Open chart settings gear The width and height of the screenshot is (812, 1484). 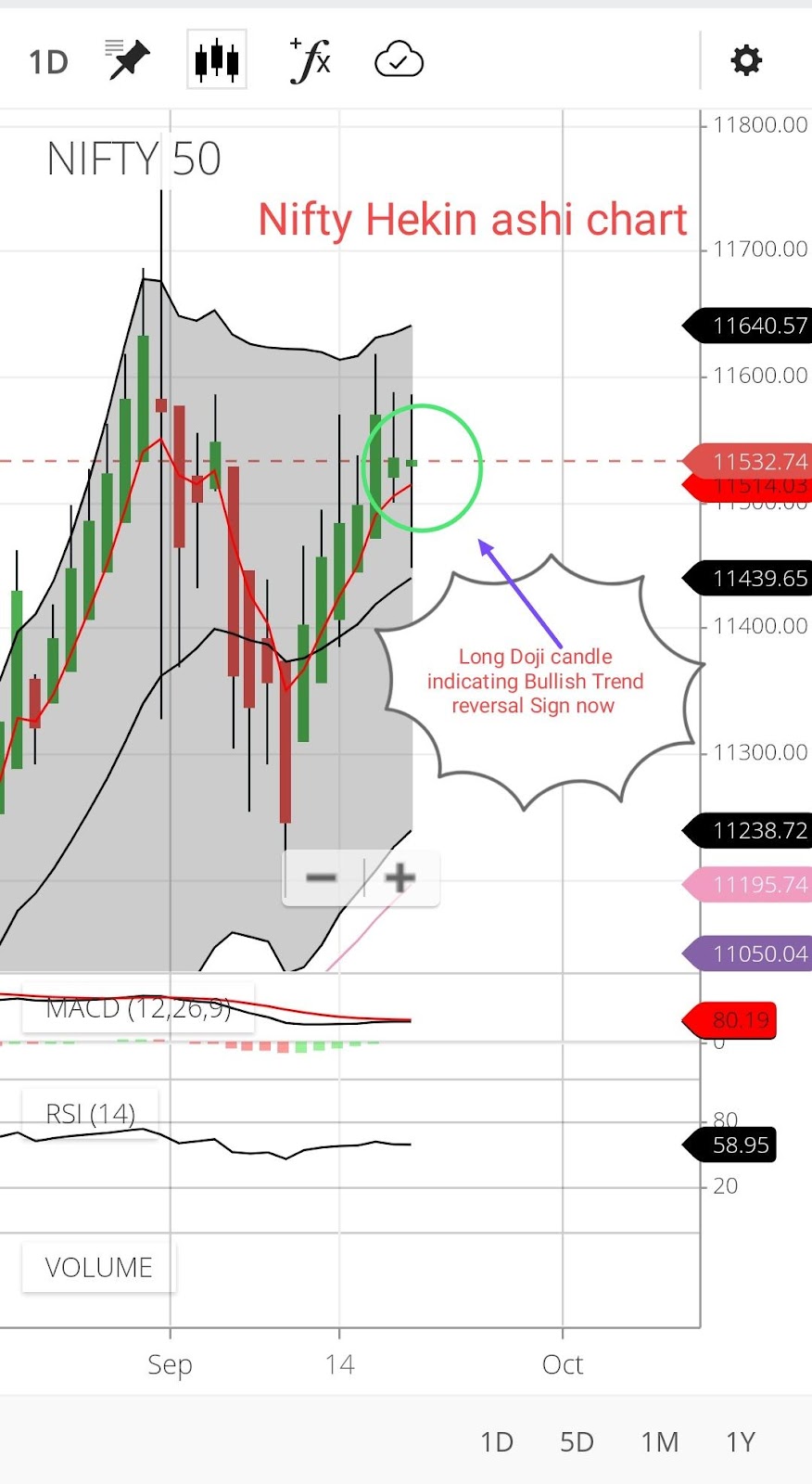click(746, 60)
